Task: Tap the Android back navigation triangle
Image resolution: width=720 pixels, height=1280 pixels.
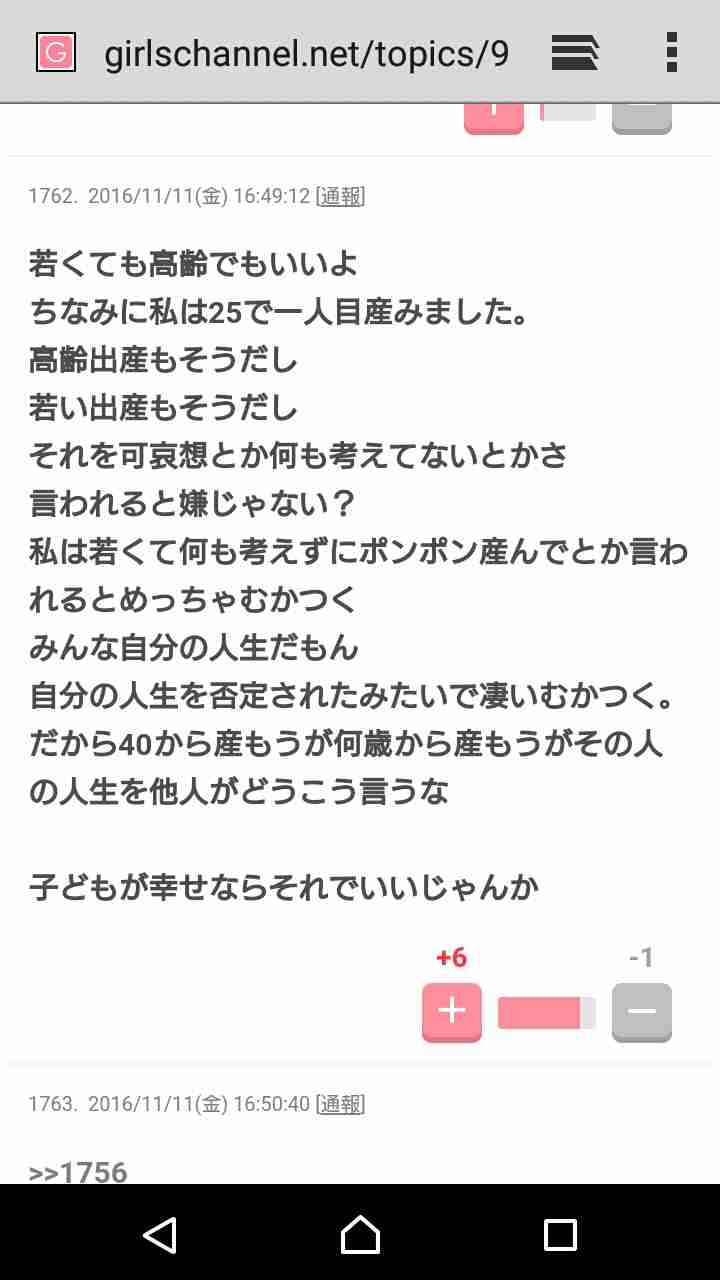Action: point(162,1236)
